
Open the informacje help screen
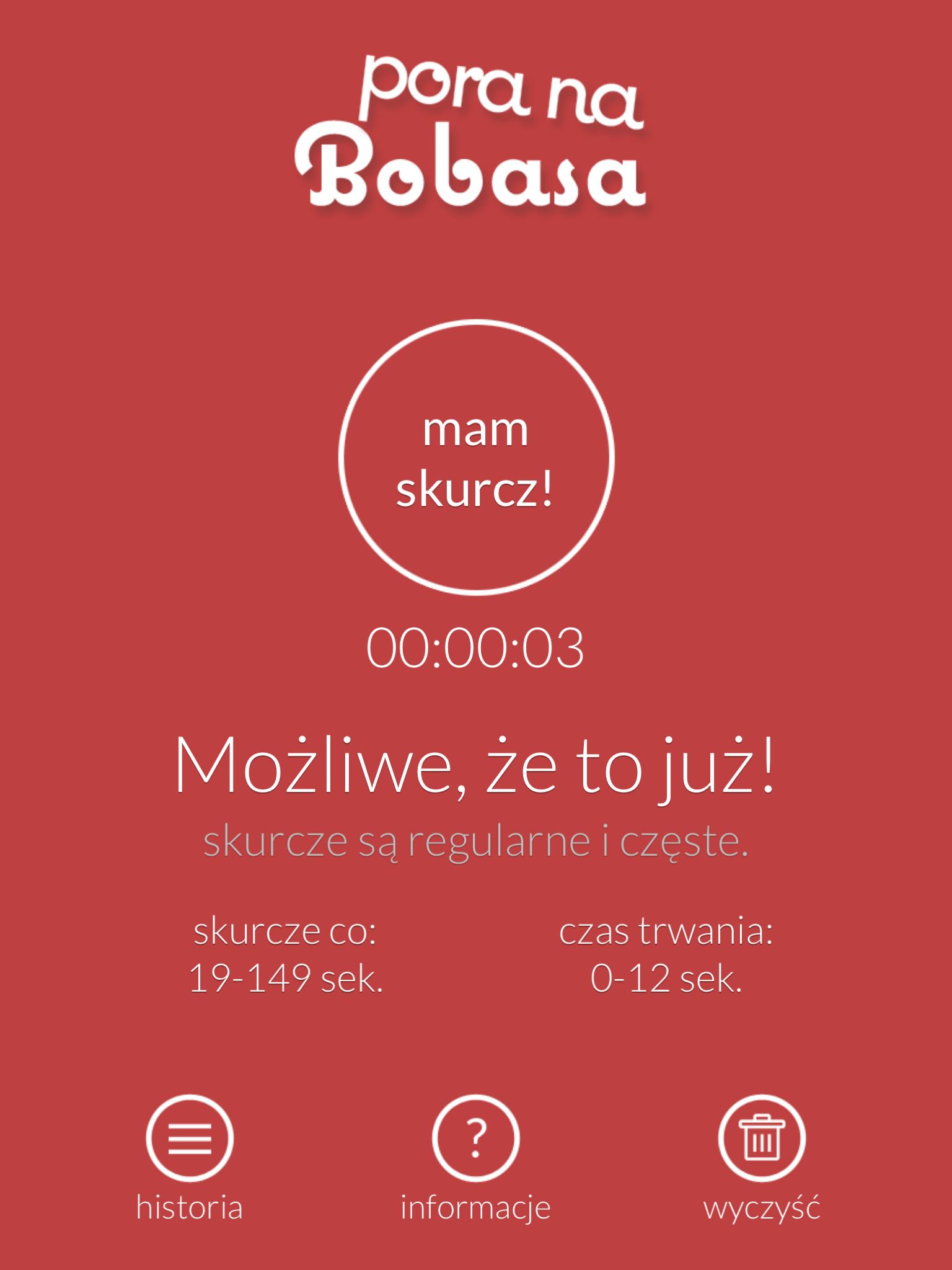tap(475, 1139)
